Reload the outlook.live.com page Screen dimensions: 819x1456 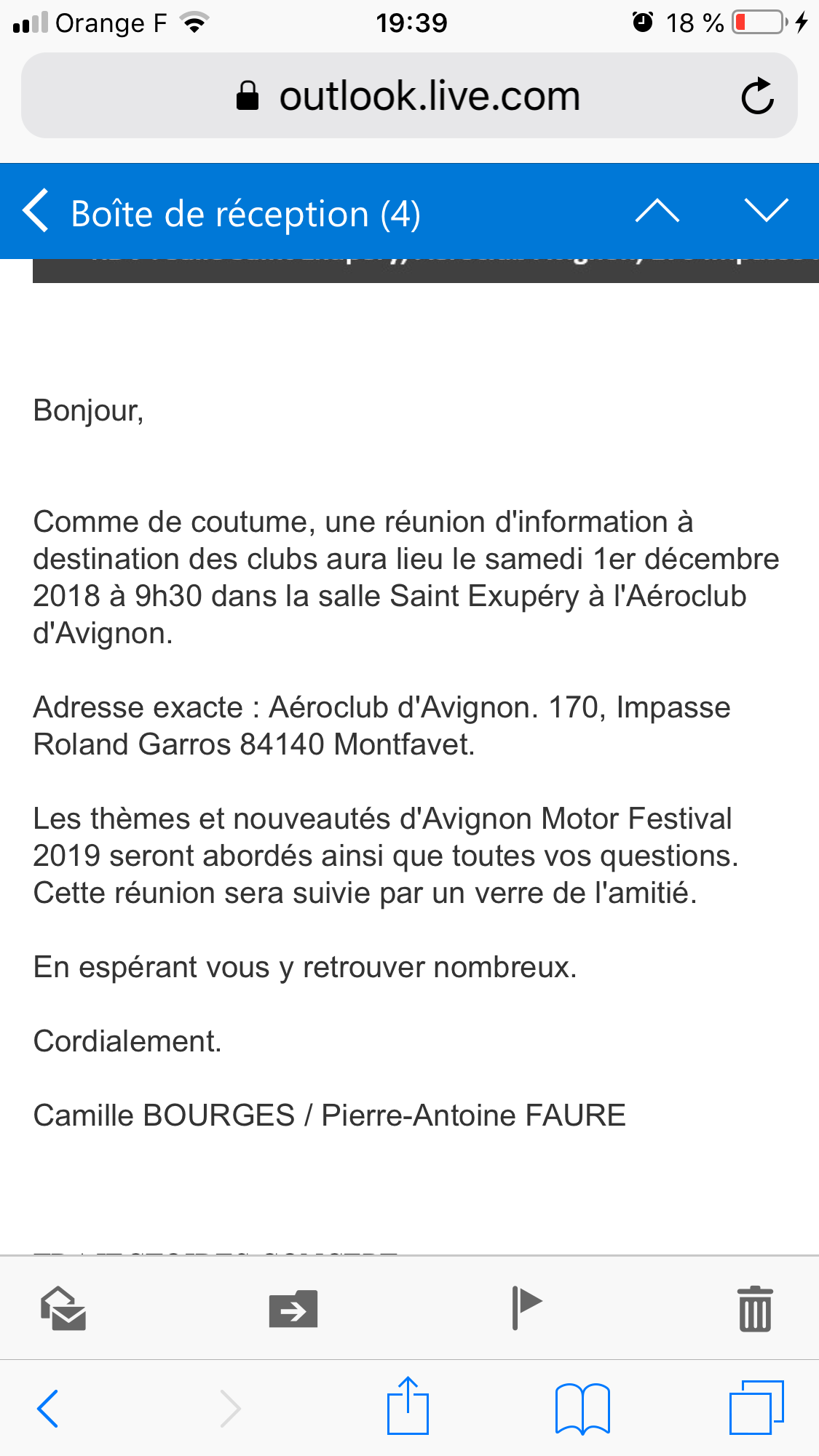tap(757, 96)
